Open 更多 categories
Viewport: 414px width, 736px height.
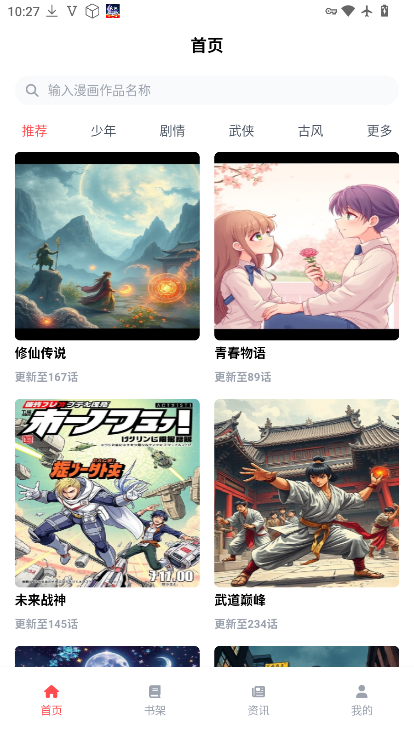click(379, 130)
